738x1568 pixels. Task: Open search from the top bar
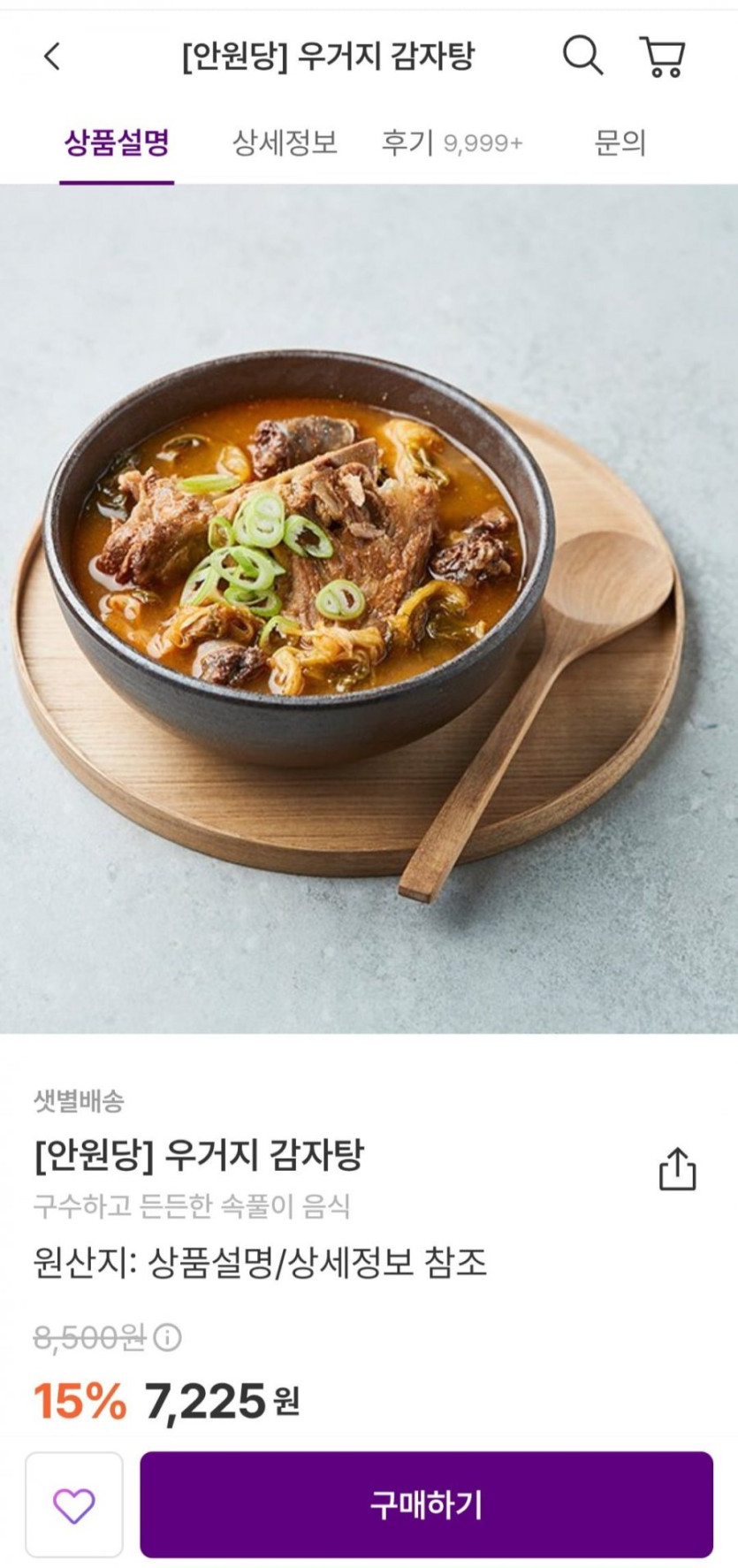[x=582, y=57]
